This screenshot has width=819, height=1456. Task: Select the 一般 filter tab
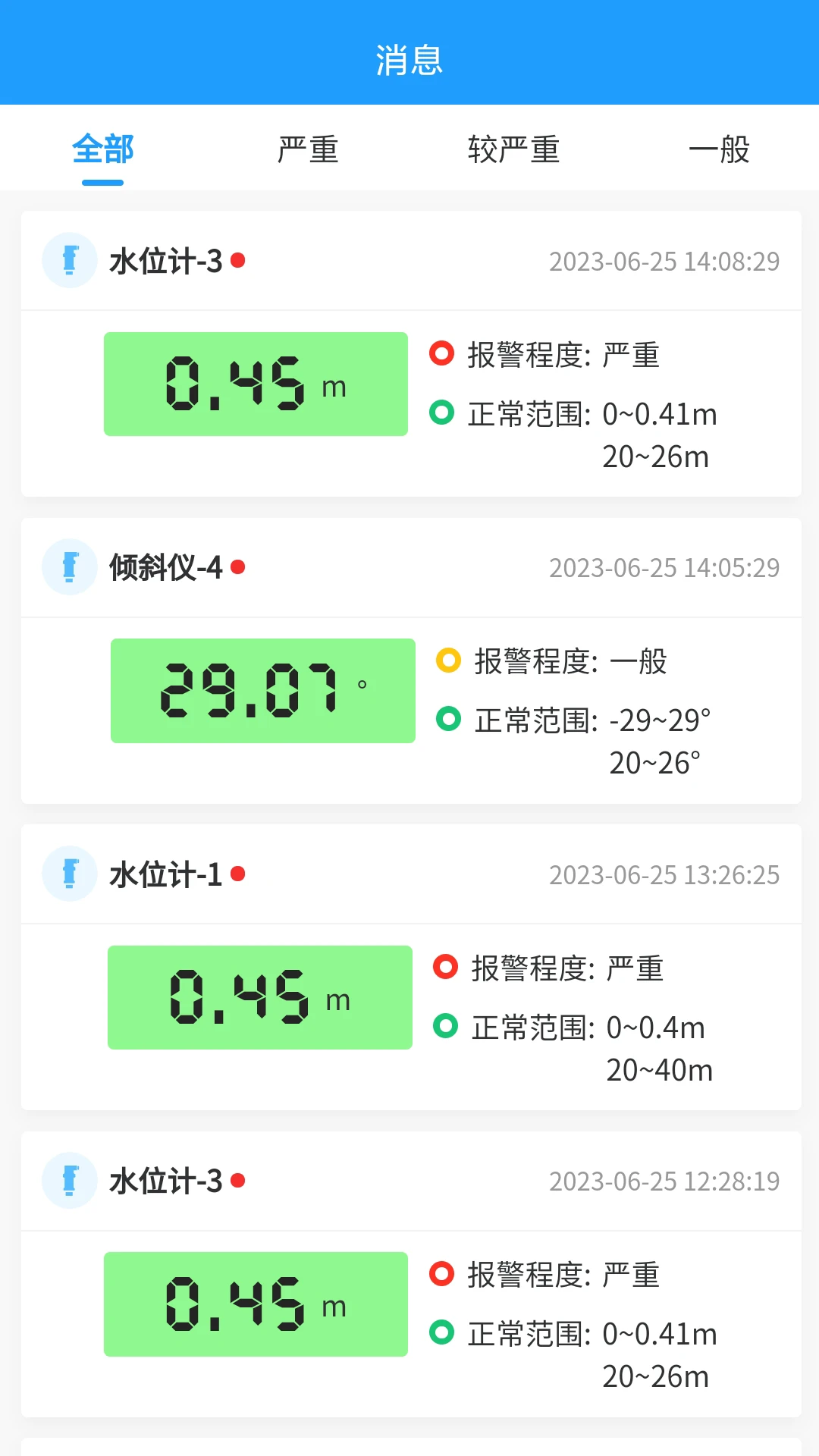tap(719, 149)
